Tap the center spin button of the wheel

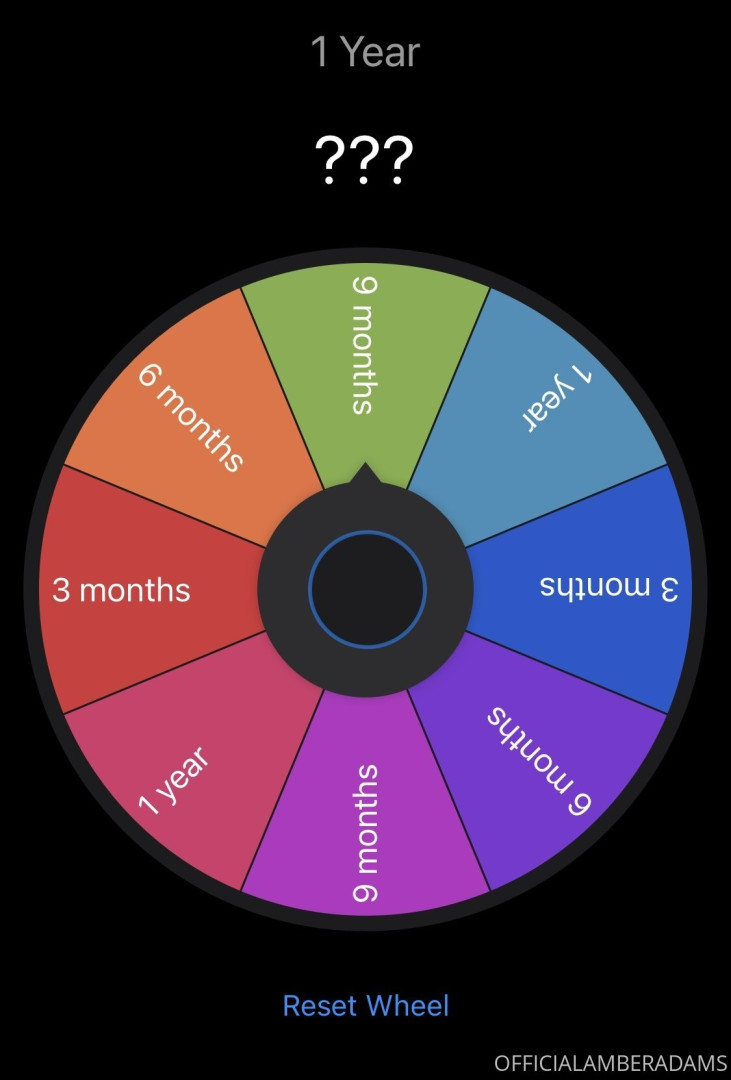coord(367,589)
